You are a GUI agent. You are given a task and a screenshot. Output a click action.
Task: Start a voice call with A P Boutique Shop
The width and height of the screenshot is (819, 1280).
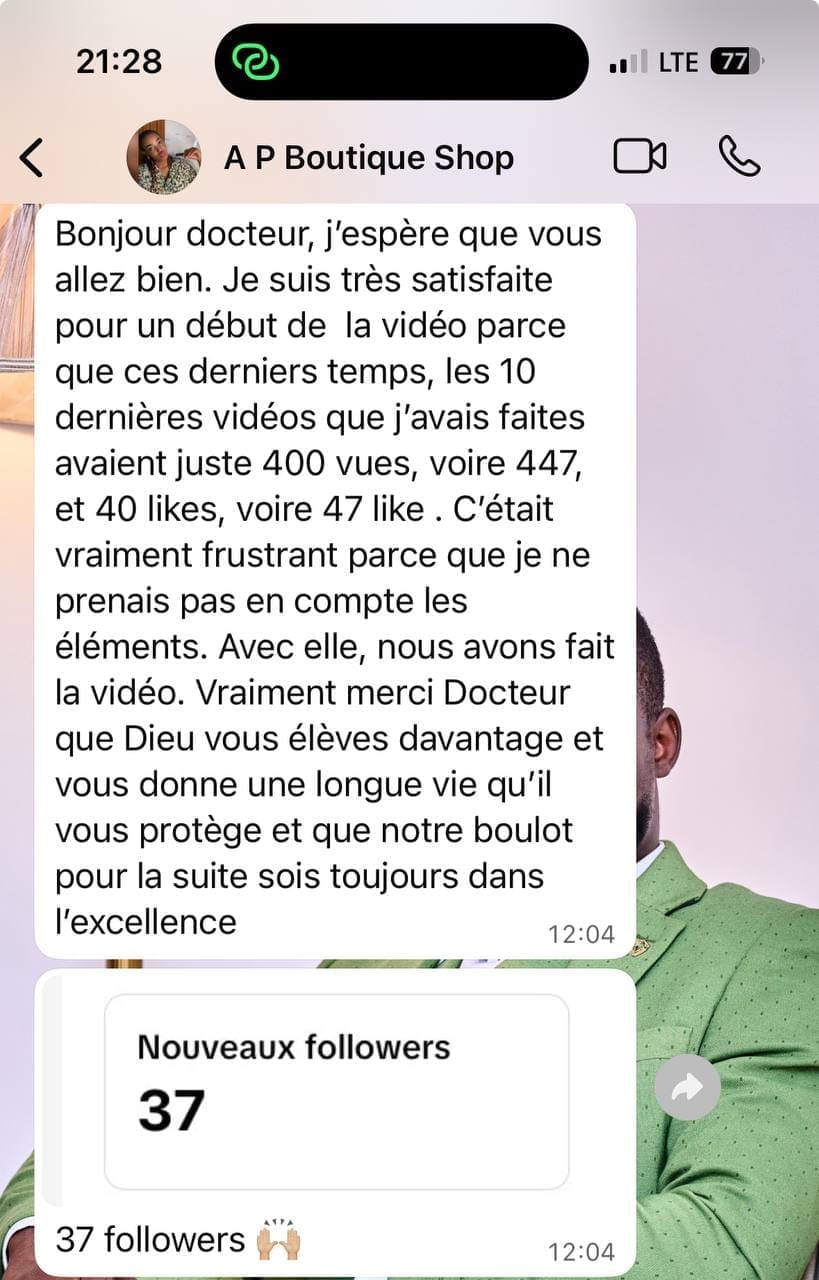pyautogui.click(x=739, y=157)
